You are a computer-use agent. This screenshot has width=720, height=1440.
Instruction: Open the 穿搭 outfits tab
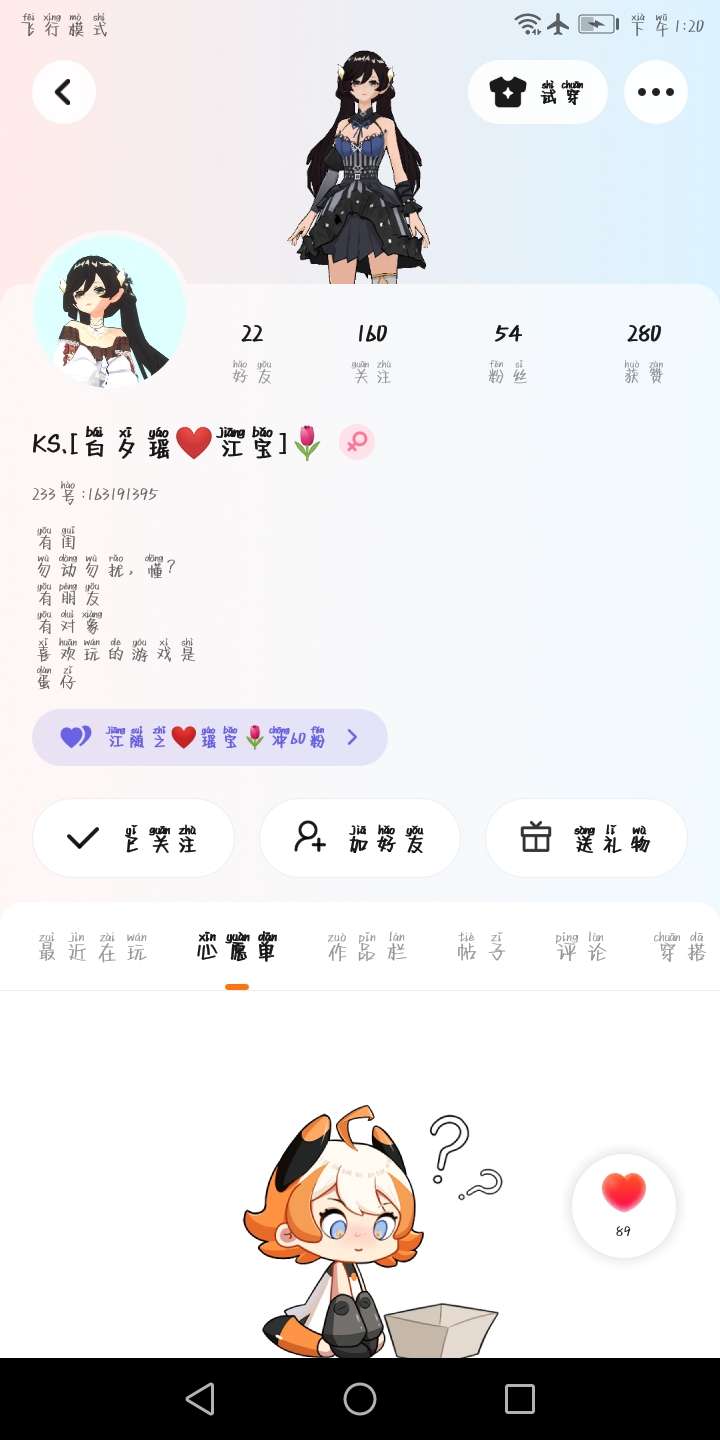coord(681,948)
